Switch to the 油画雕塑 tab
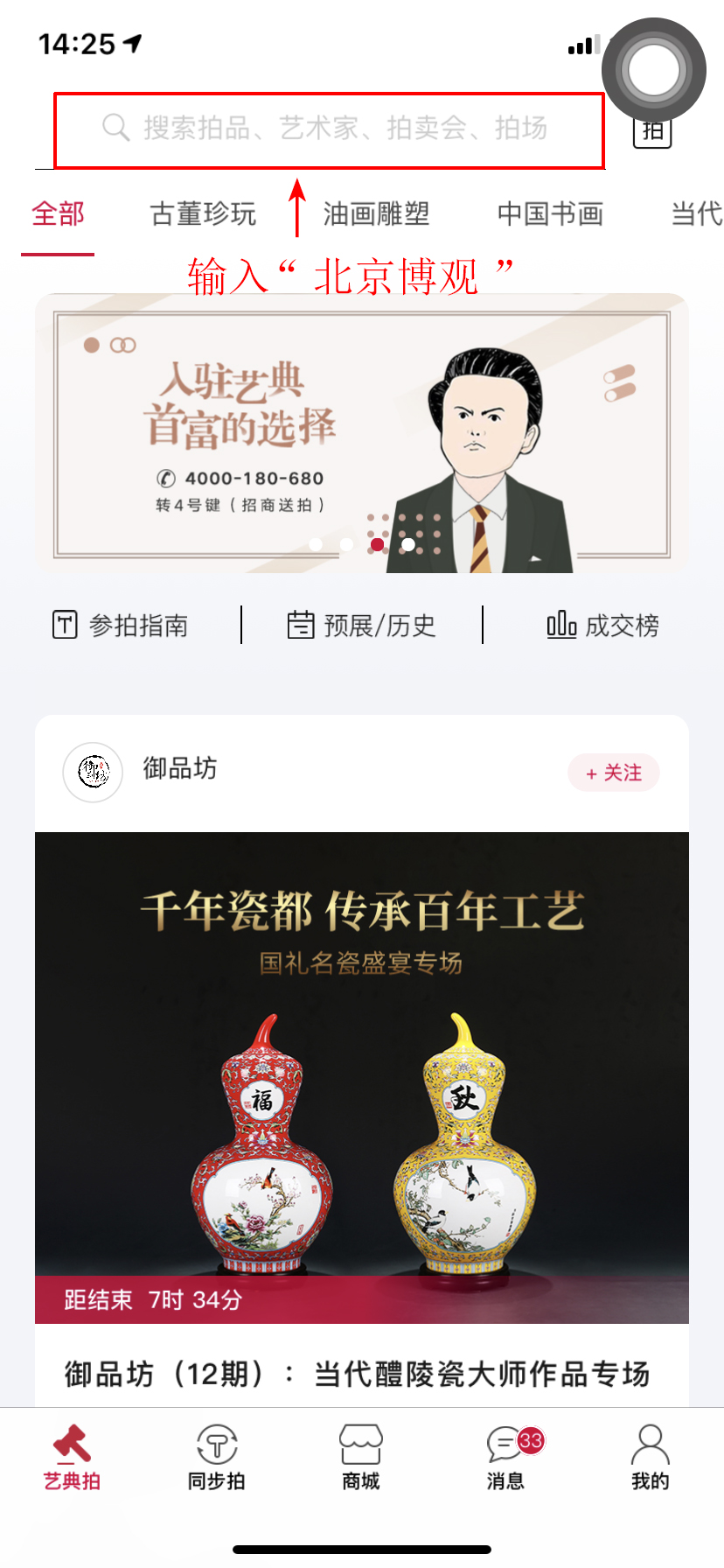This screenshot has width=724, height=1568. (376, 213)
